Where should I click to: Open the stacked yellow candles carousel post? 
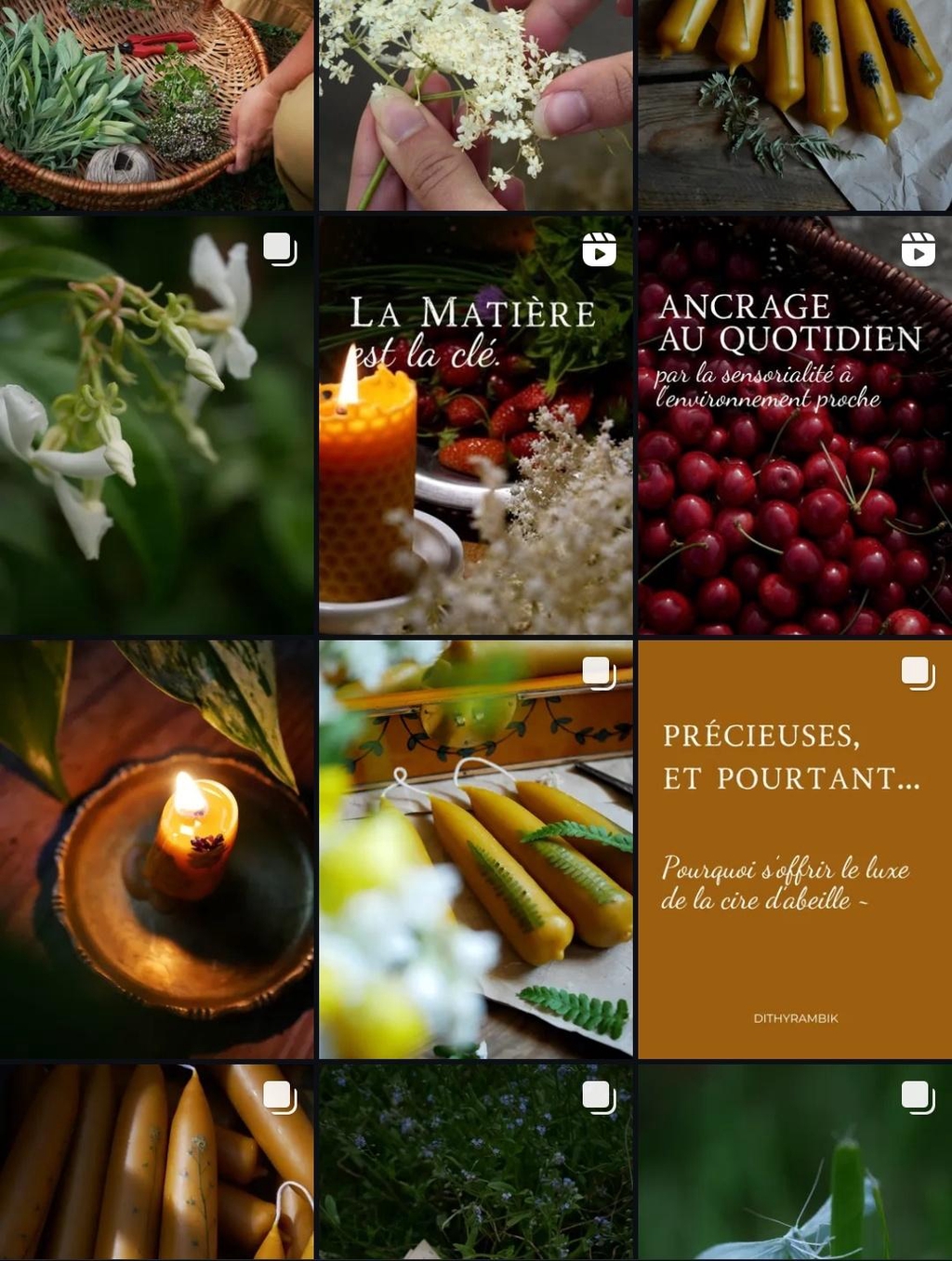156,1161
